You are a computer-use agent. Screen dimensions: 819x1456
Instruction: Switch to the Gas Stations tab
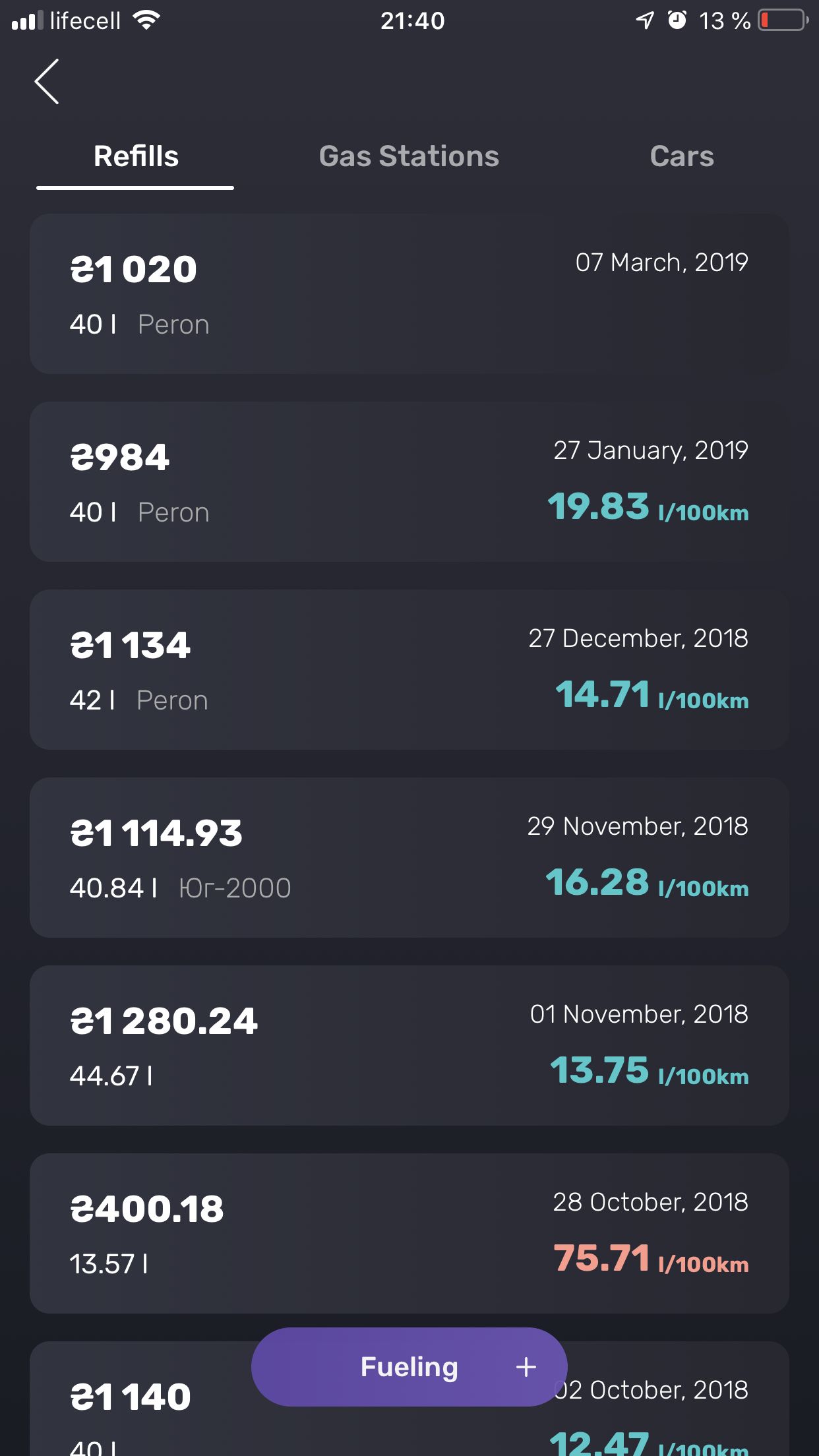click(x=409, y=157)
